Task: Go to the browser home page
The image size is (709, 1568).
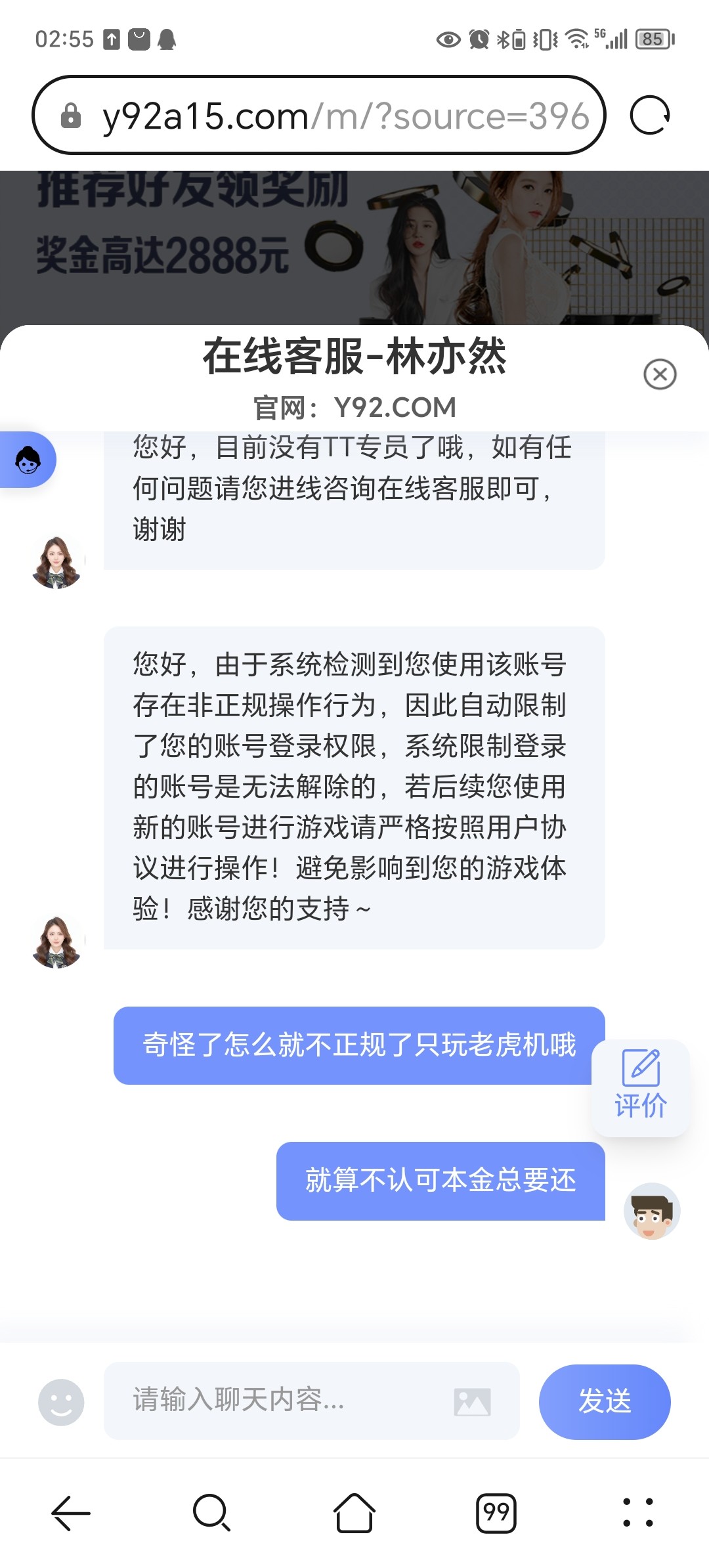Action: (354, 1513)
